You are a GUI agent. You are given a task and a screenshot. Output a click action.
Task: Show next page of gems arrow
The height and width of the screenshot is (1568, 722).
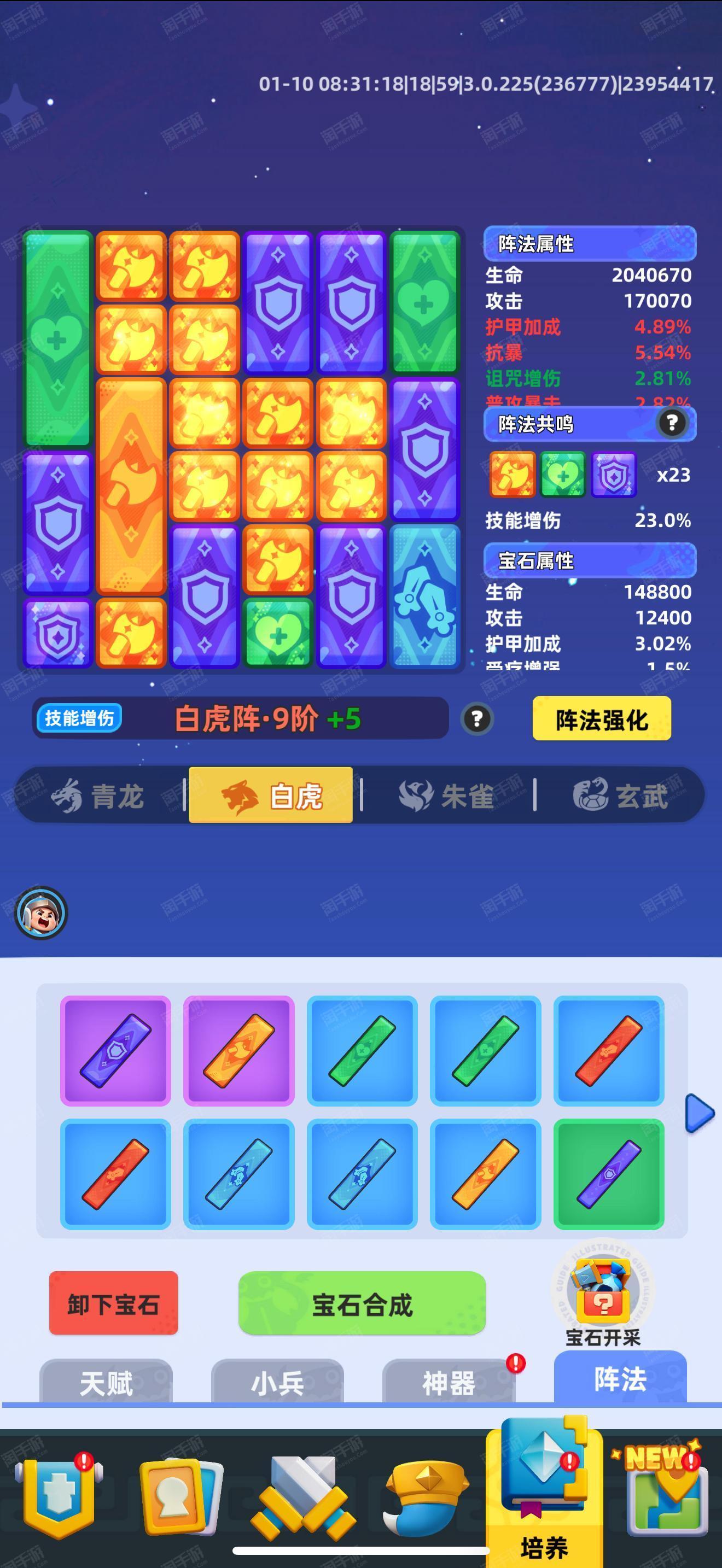click(x=699, y=1114)
